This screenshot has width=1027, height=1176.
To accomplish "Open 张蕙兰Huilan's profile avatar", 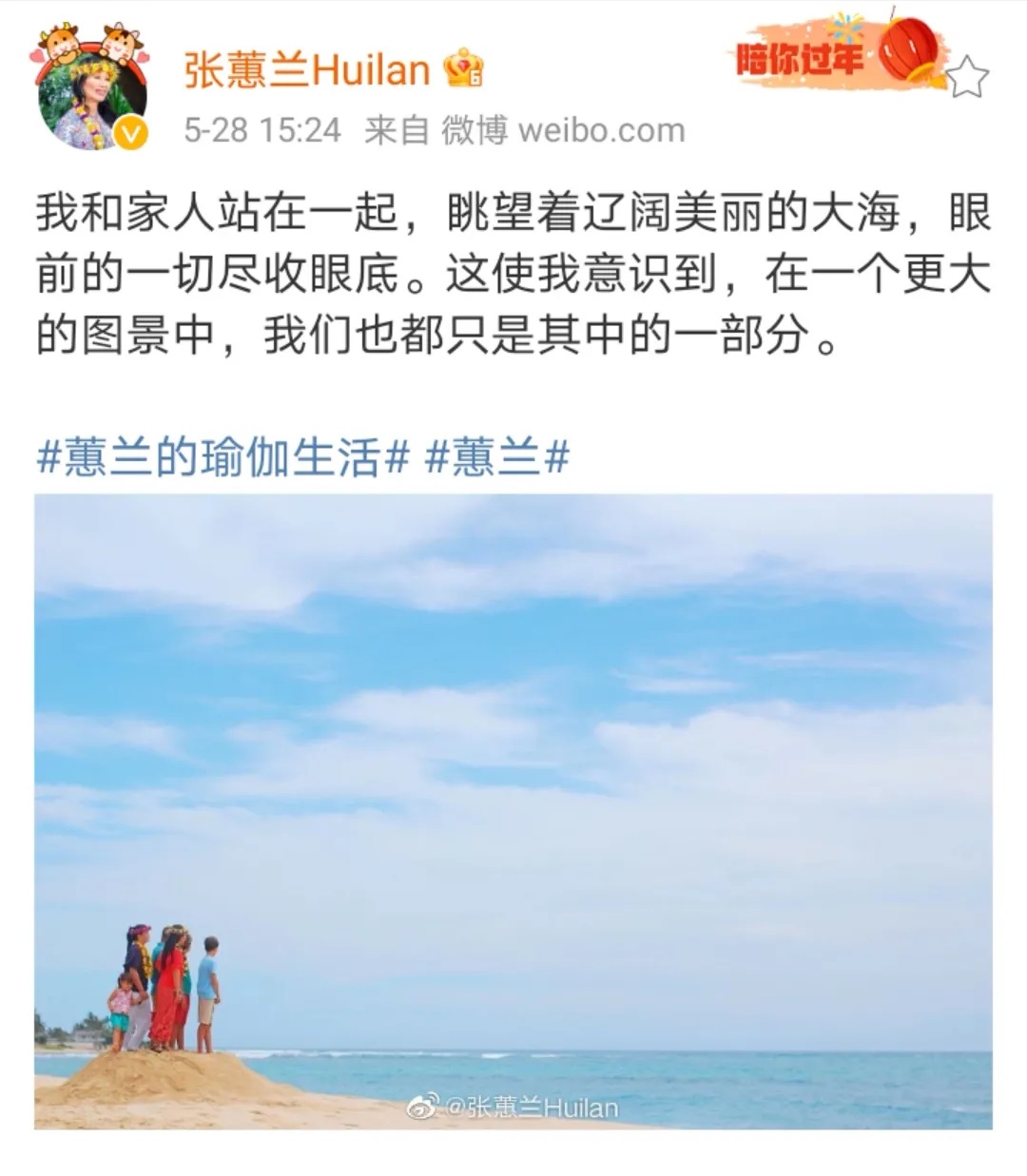I will [92, 97].
